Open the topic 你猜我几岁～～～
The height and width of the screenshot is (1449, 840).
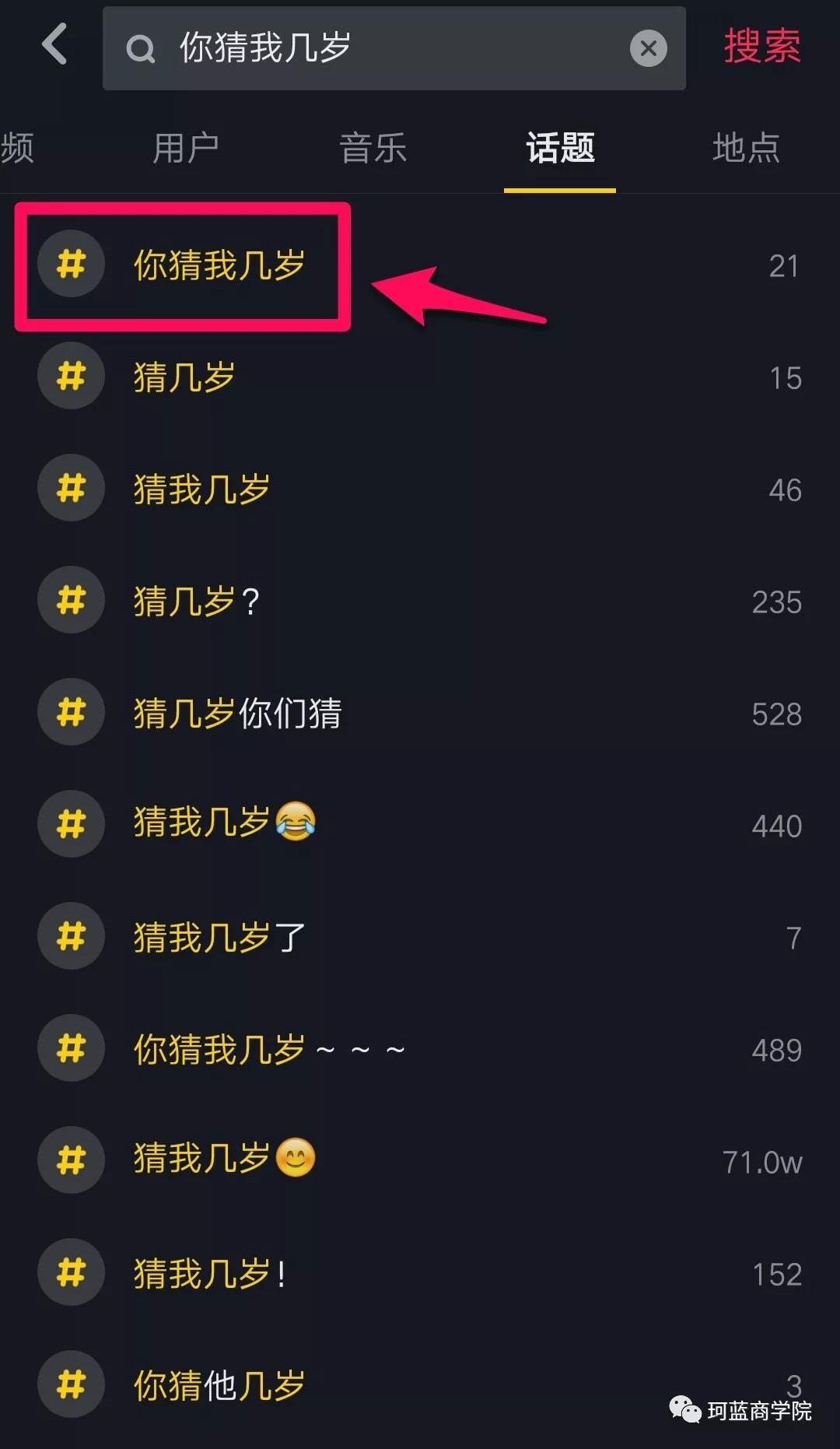point(268,1048)
